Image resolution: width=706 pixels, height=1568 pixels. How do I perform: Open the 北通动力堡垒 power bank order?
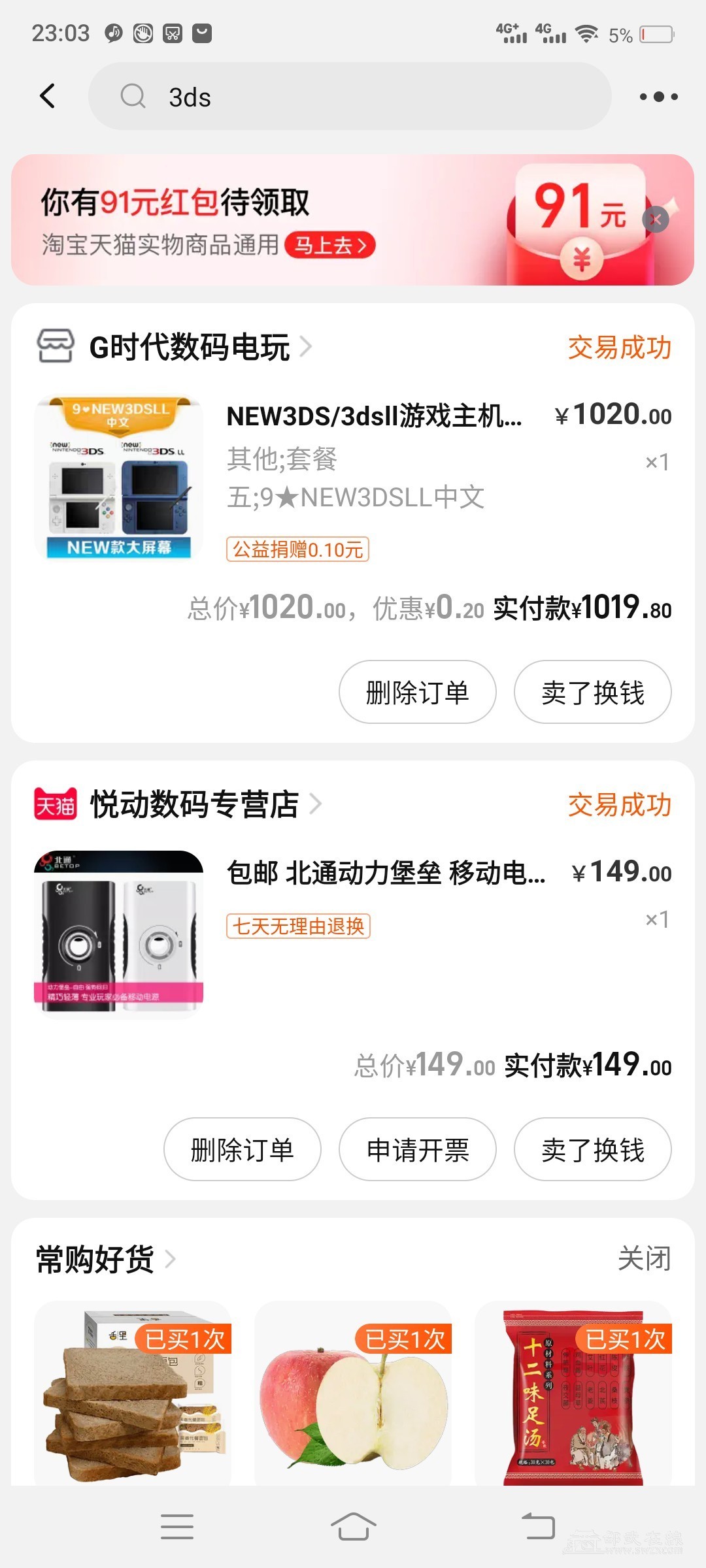(386, 873)
